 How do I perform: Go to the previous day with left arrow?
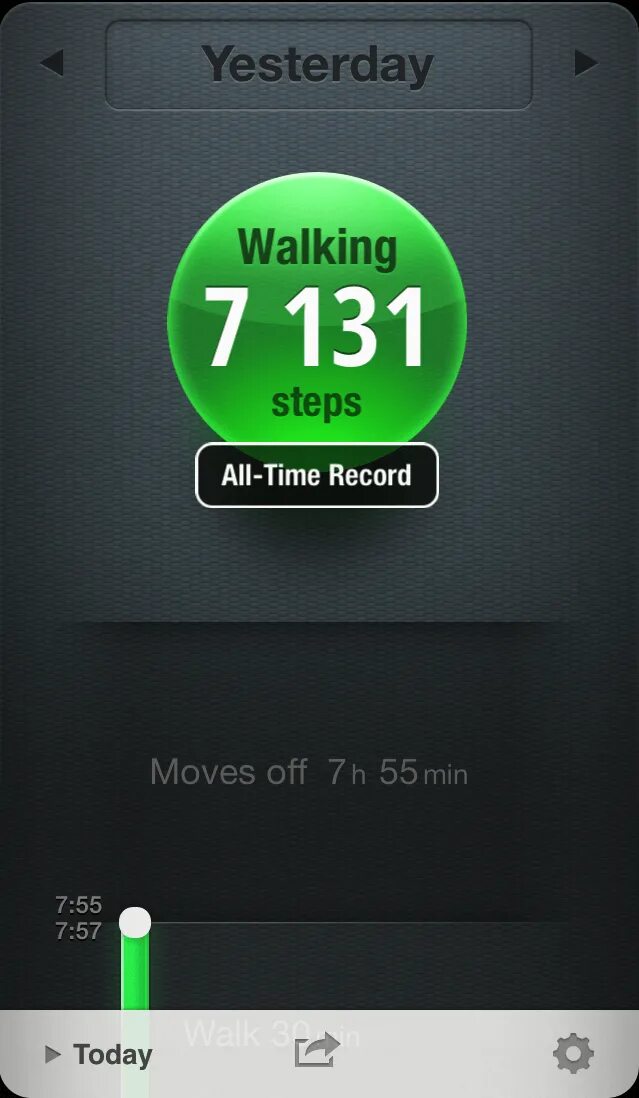tap(51, 64)
